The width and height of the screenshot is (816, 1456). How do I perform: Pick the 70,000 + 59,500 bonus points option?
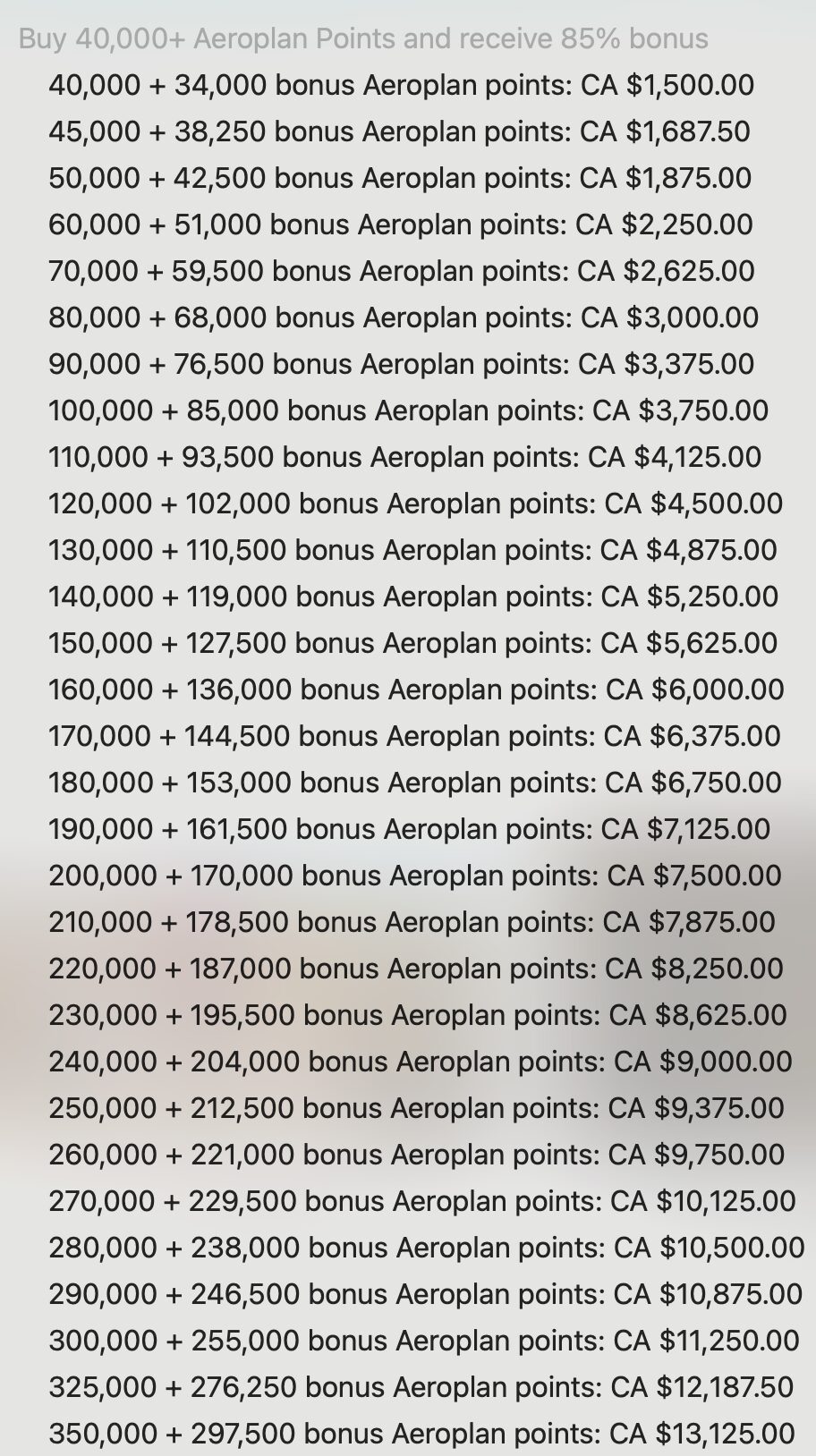coord(401,271)
